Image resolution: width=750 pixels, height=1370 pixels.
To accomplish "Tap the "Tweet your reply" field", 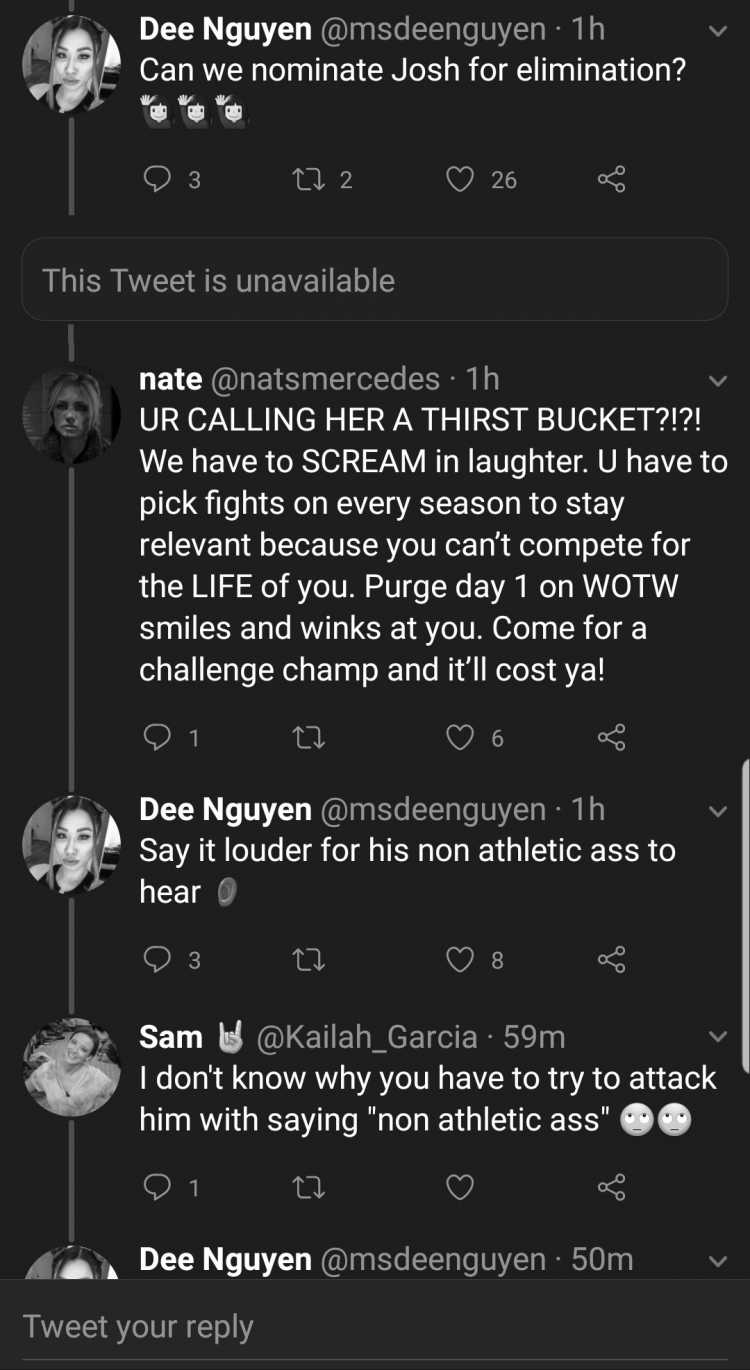I will [x=375, y=1326].
